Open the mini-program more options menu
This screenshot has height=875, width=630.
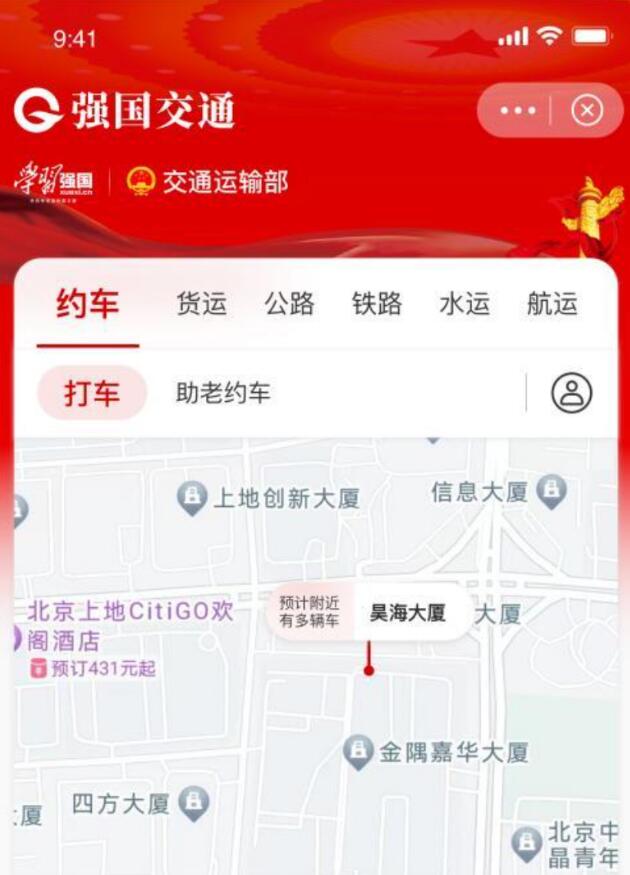click(x=518, y=110)
